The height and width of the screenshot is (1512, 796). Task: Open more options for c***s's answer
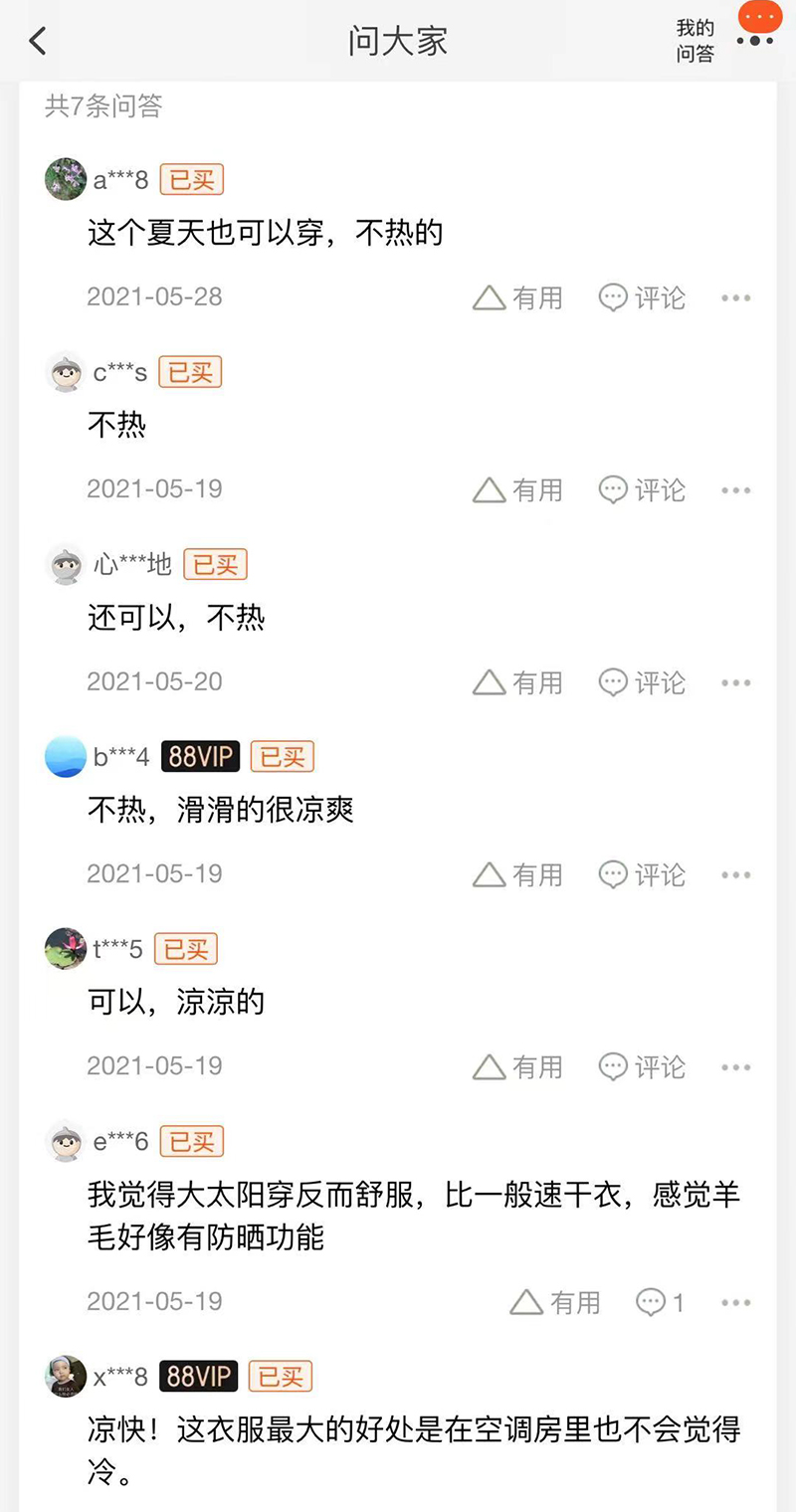[735, 490]
